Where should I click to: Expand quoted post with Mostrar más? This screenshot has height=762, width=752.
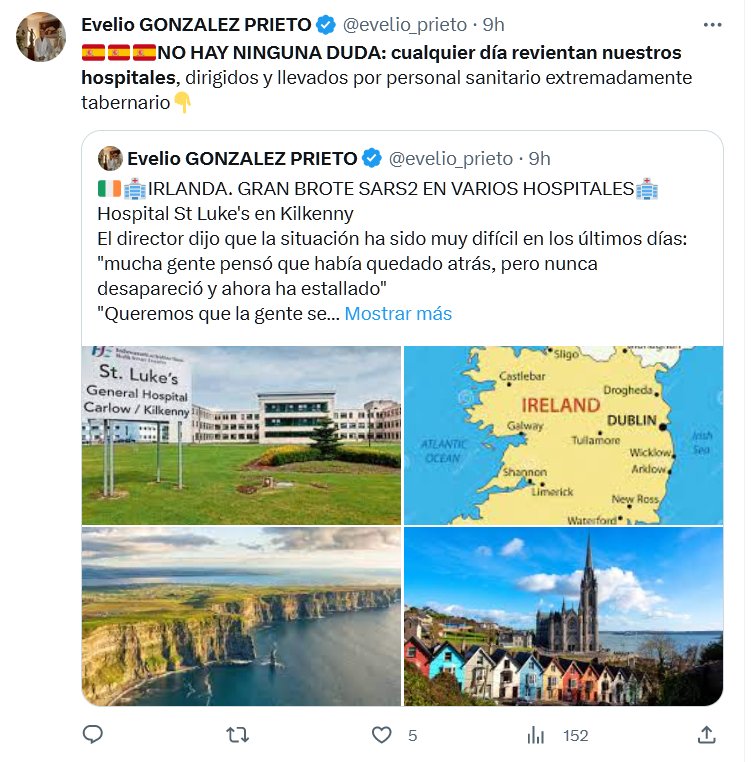(398, 313)
